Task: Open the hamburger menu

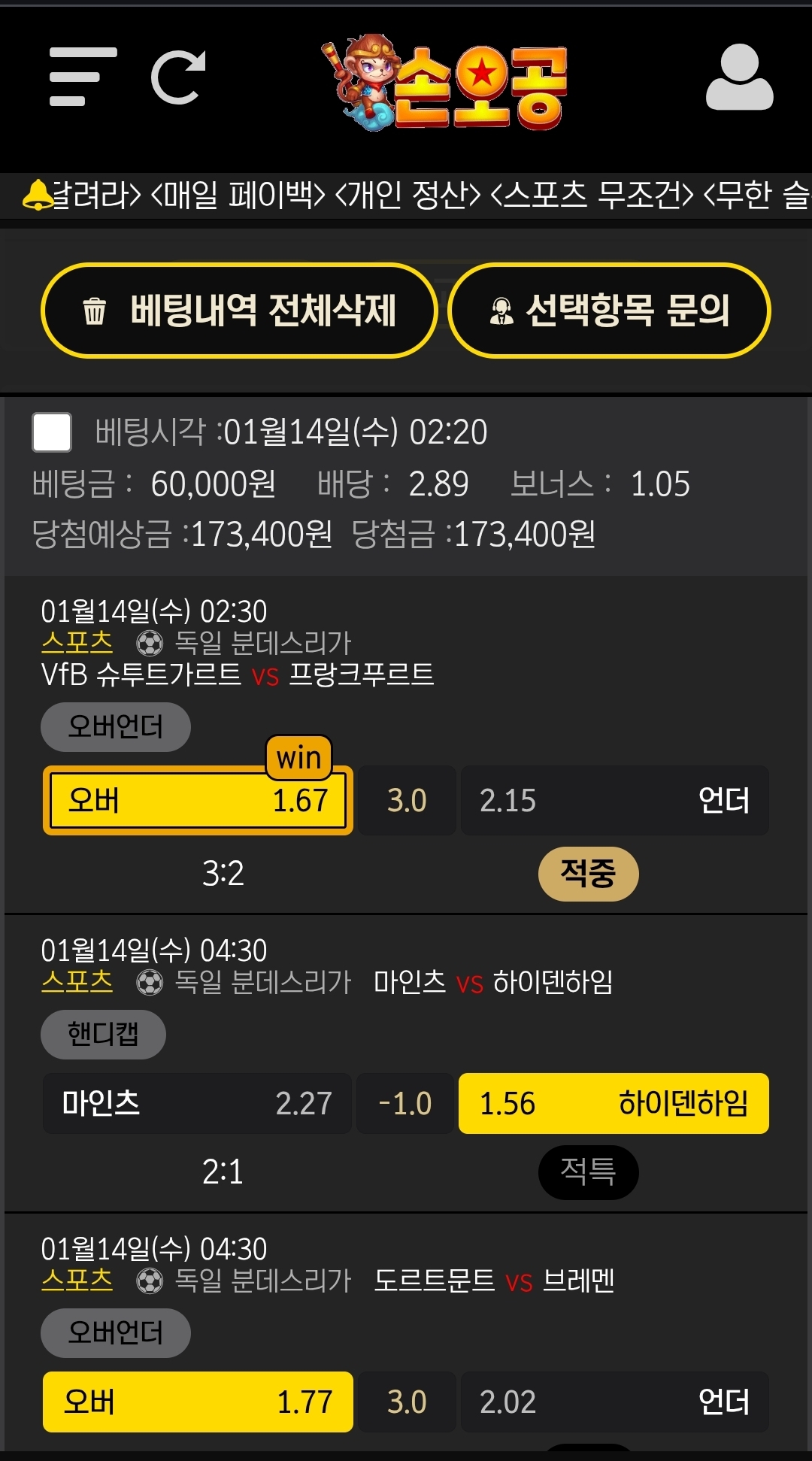Action: pos(83,77)
